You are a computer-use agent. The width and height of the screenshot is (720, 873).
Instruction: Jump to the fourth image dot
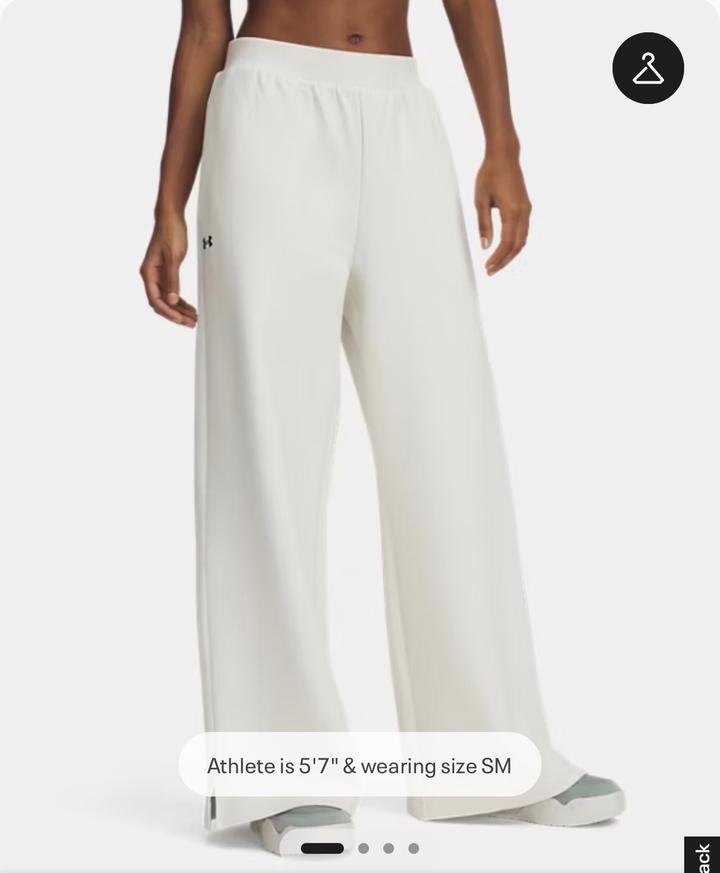tap(413, 848)
